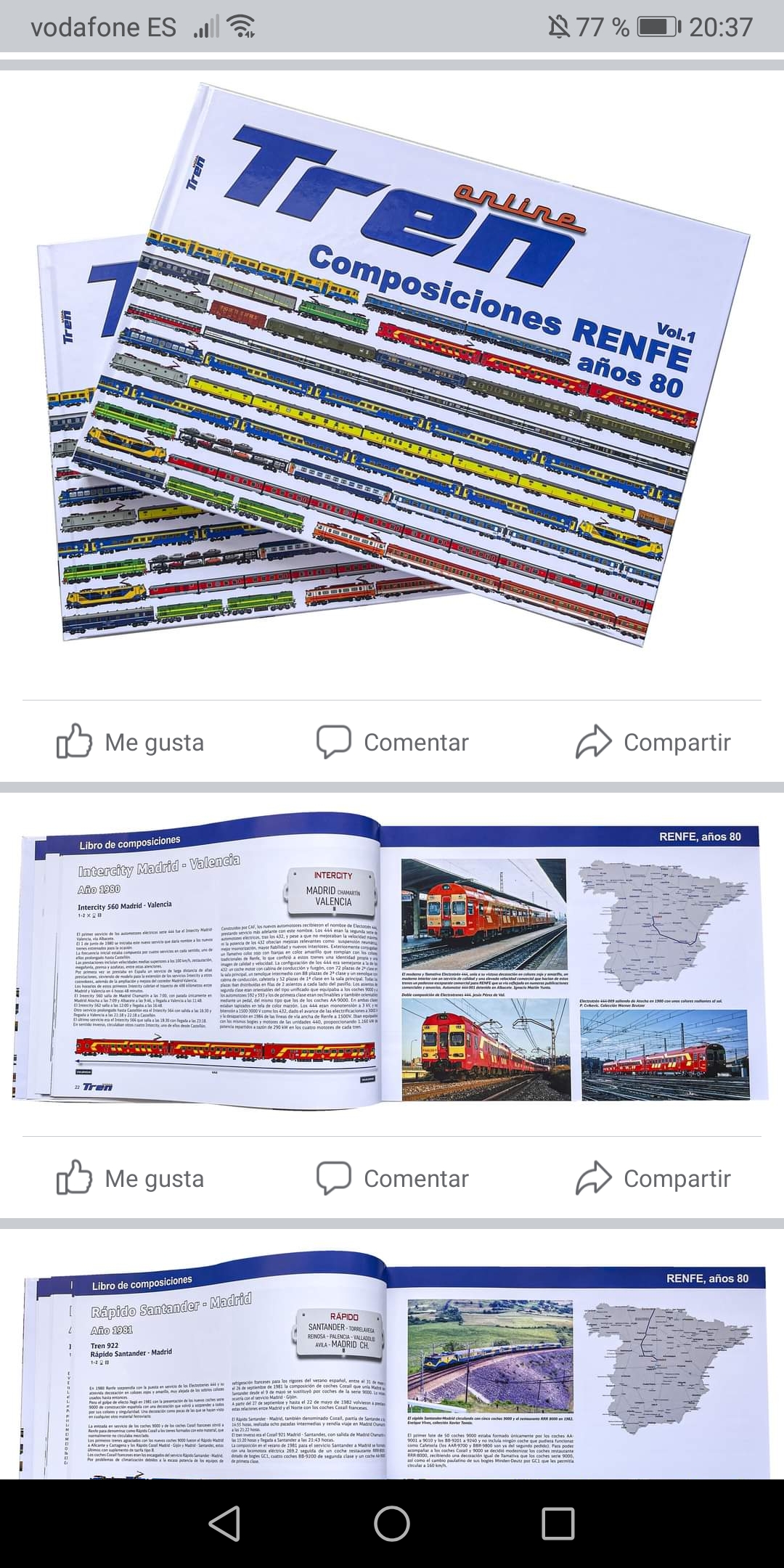Image resolution: width=784 pixels, height=1568 pixels.
Task: Like the Composiciones RENFE book cover photo
Action: tap(131, 742)
